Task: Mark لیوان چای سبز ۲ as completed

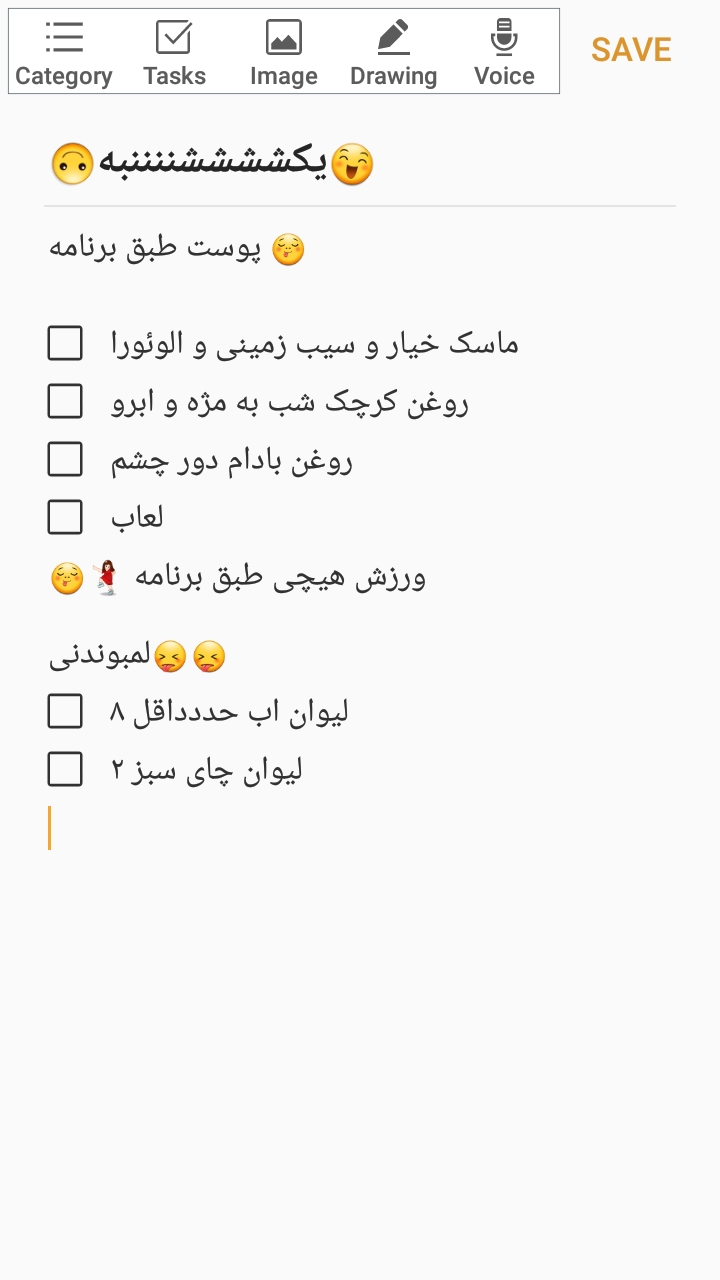Action: coord(66,770)
